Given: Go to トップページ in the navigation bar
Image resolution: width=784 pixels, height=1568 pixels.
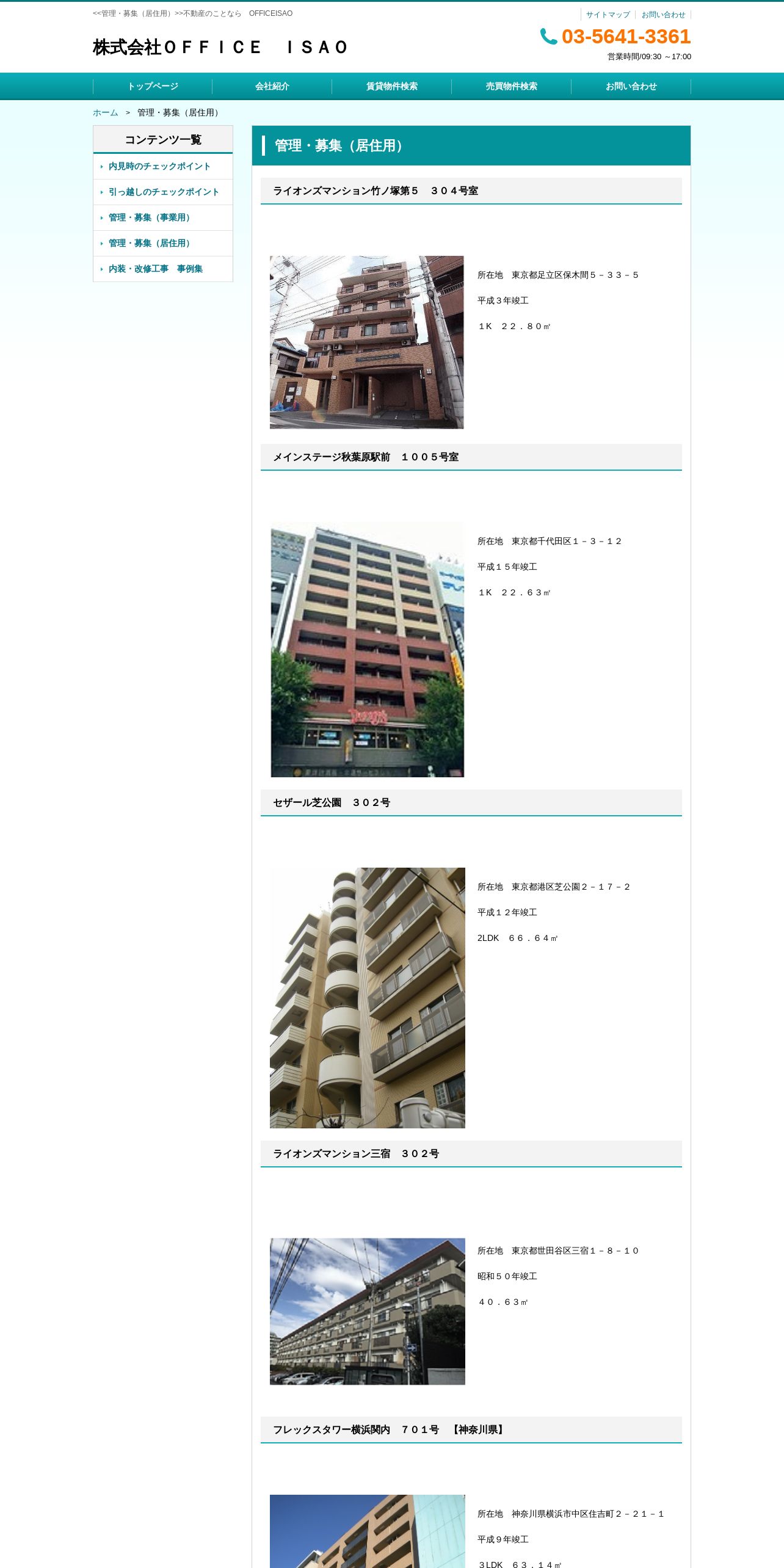Looking at the screenshot, I should [153, 86].
